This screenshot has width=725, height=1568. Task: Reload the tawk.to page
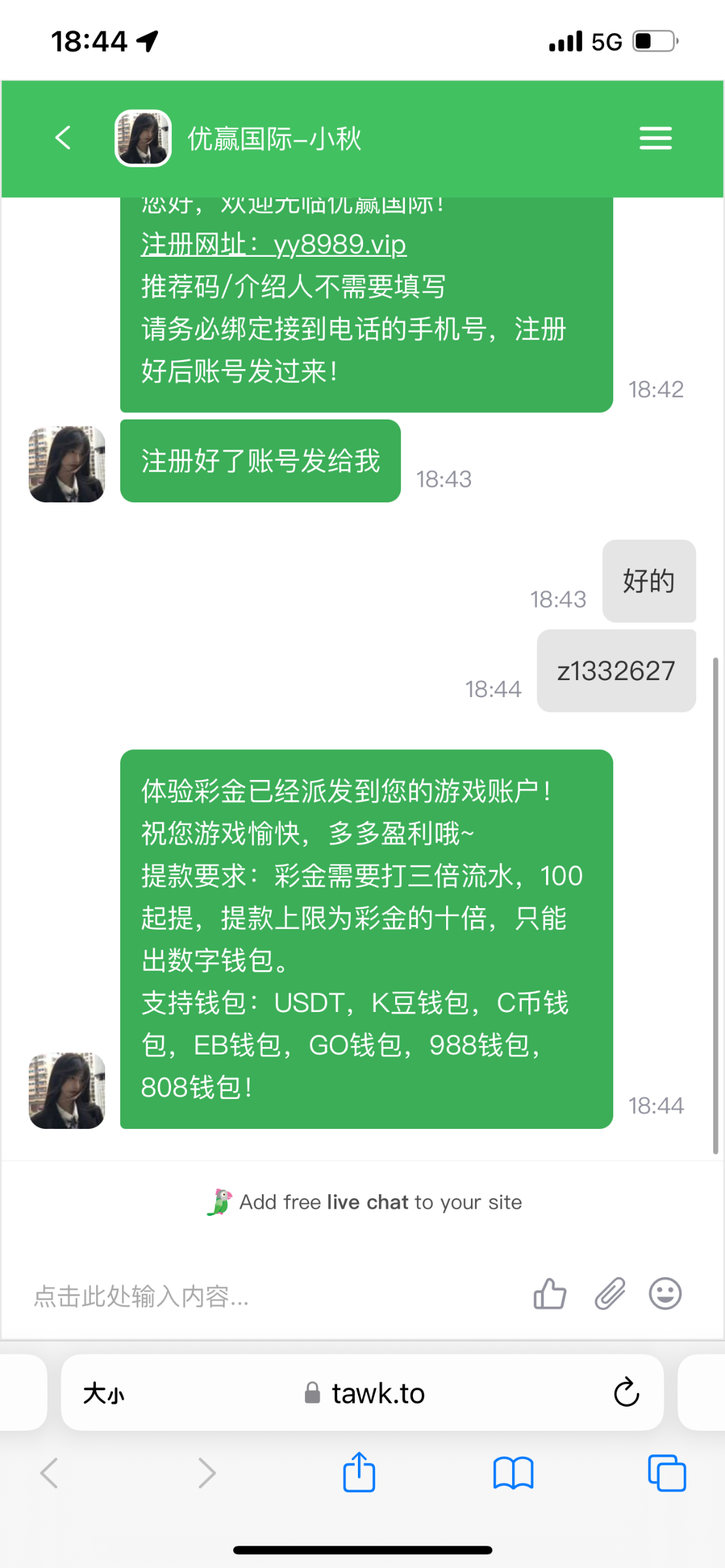pyautogui.click(x=626, y=1392)
